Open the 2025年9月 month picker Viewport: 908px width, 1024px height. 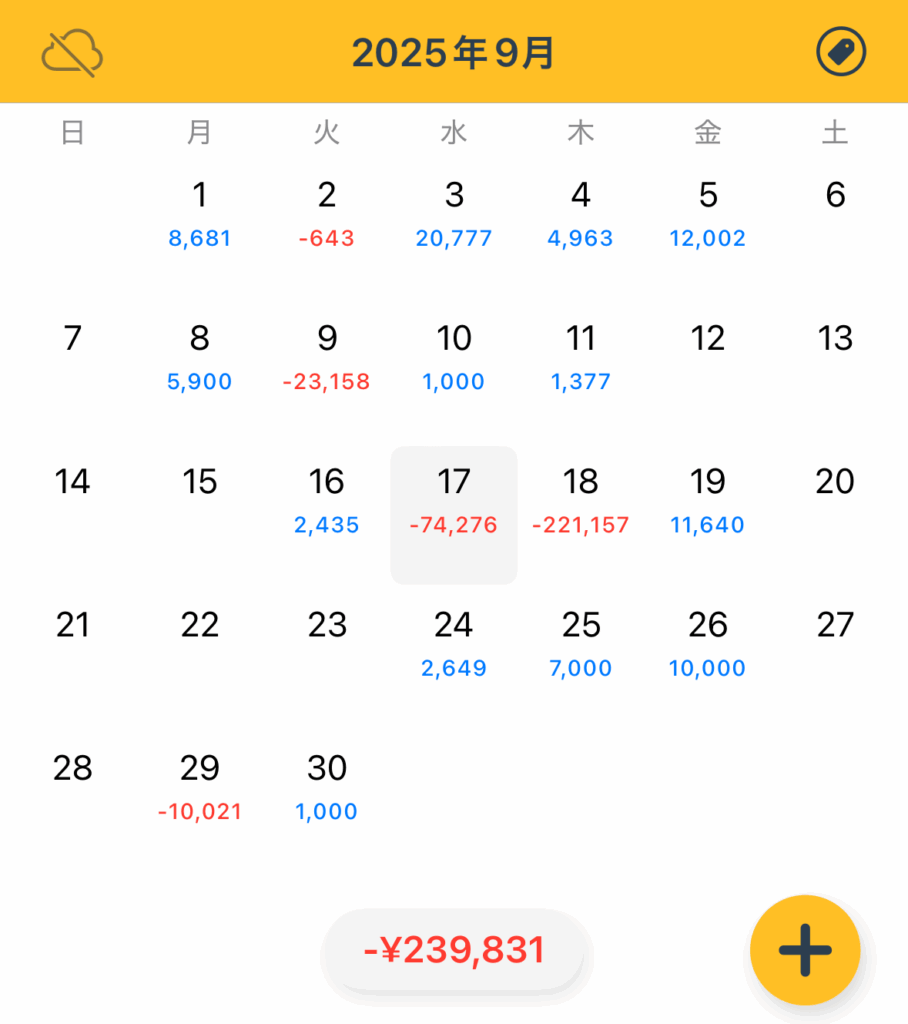tap(454, 53)
